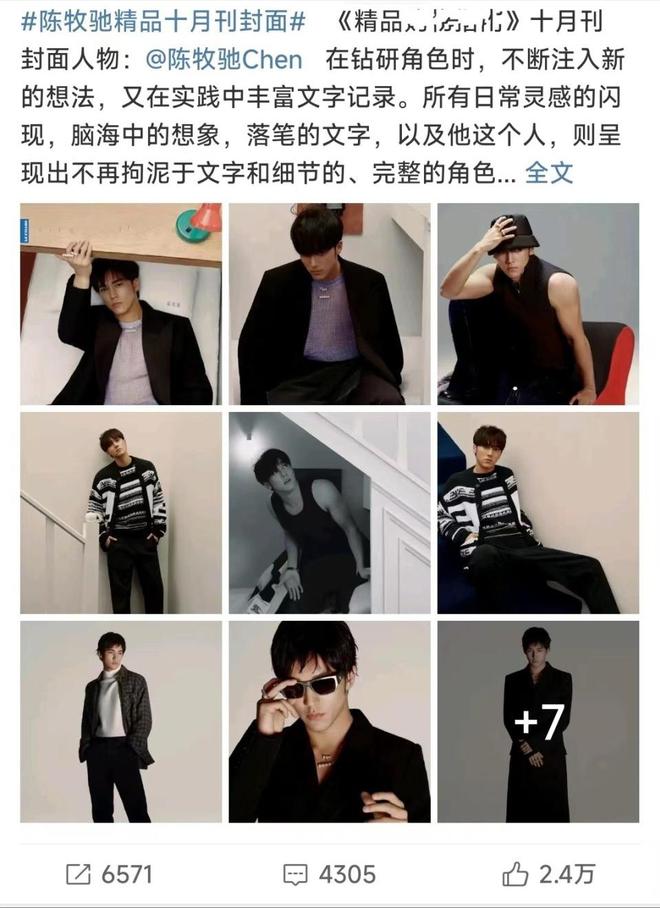Open the sunglasses close-up photo
The width and height of the screenshot is (660, 908).
click(x=329, y=721)
